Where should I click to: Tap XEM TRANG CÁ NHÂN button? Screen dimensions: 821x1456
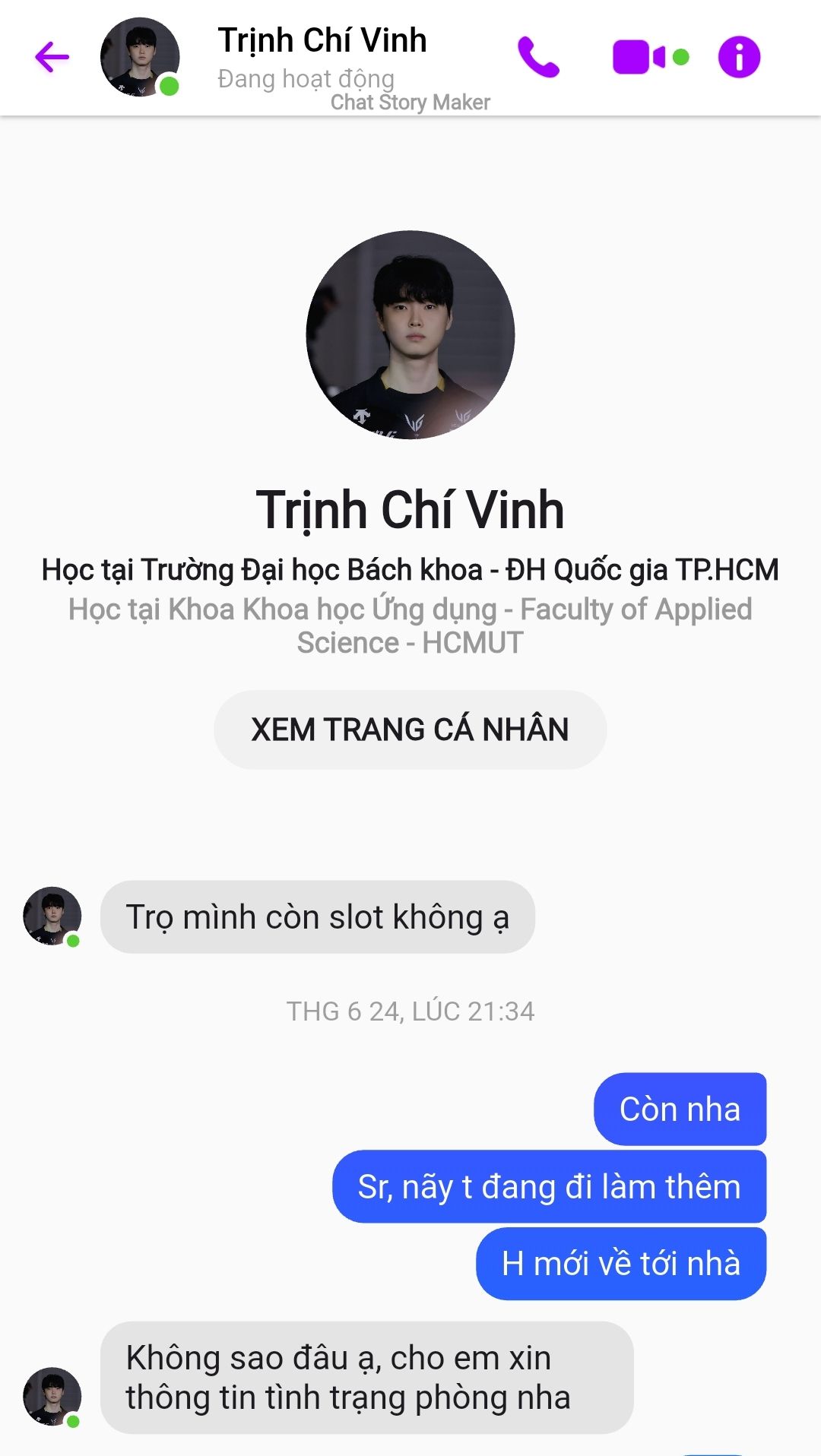click(410, 730)
